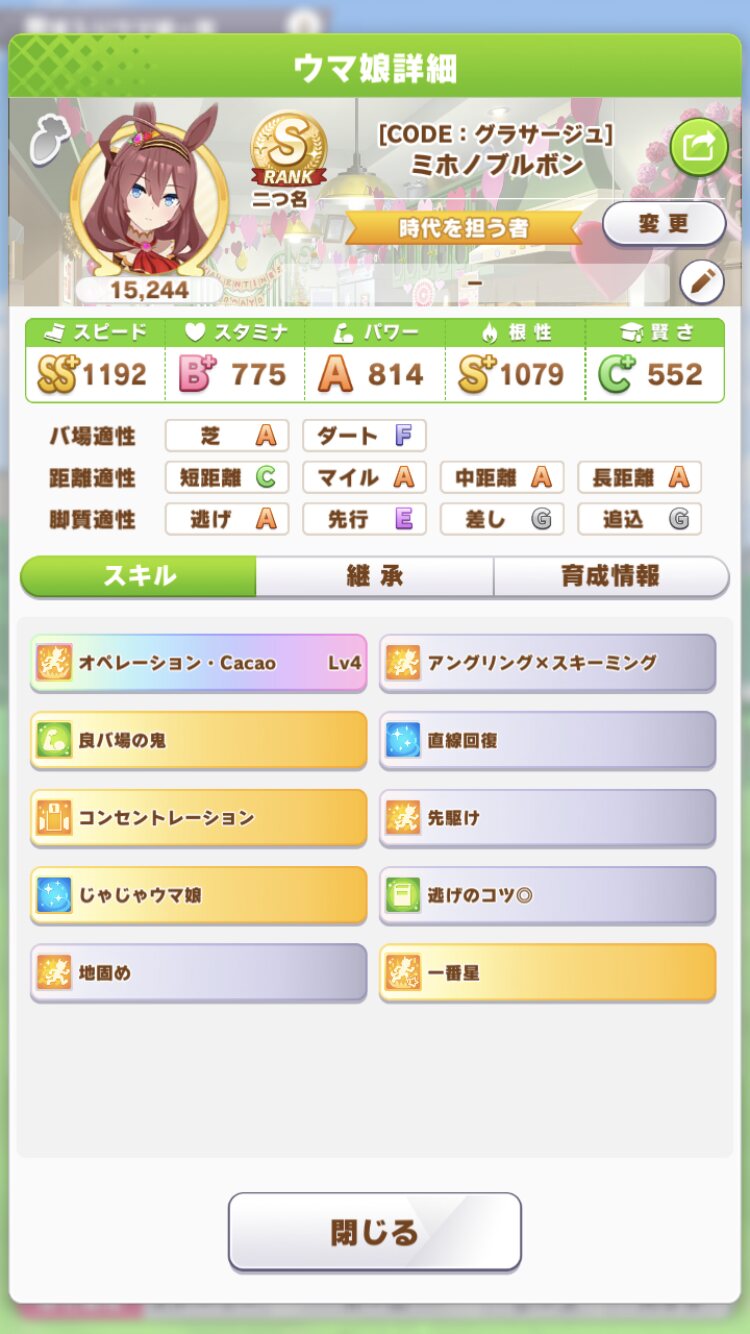Tap the 逃げのコツ◎ skill
Image resolution: width=750 pixels, height=1334 pixels.
pyautogui.click(x=547, y=894)
